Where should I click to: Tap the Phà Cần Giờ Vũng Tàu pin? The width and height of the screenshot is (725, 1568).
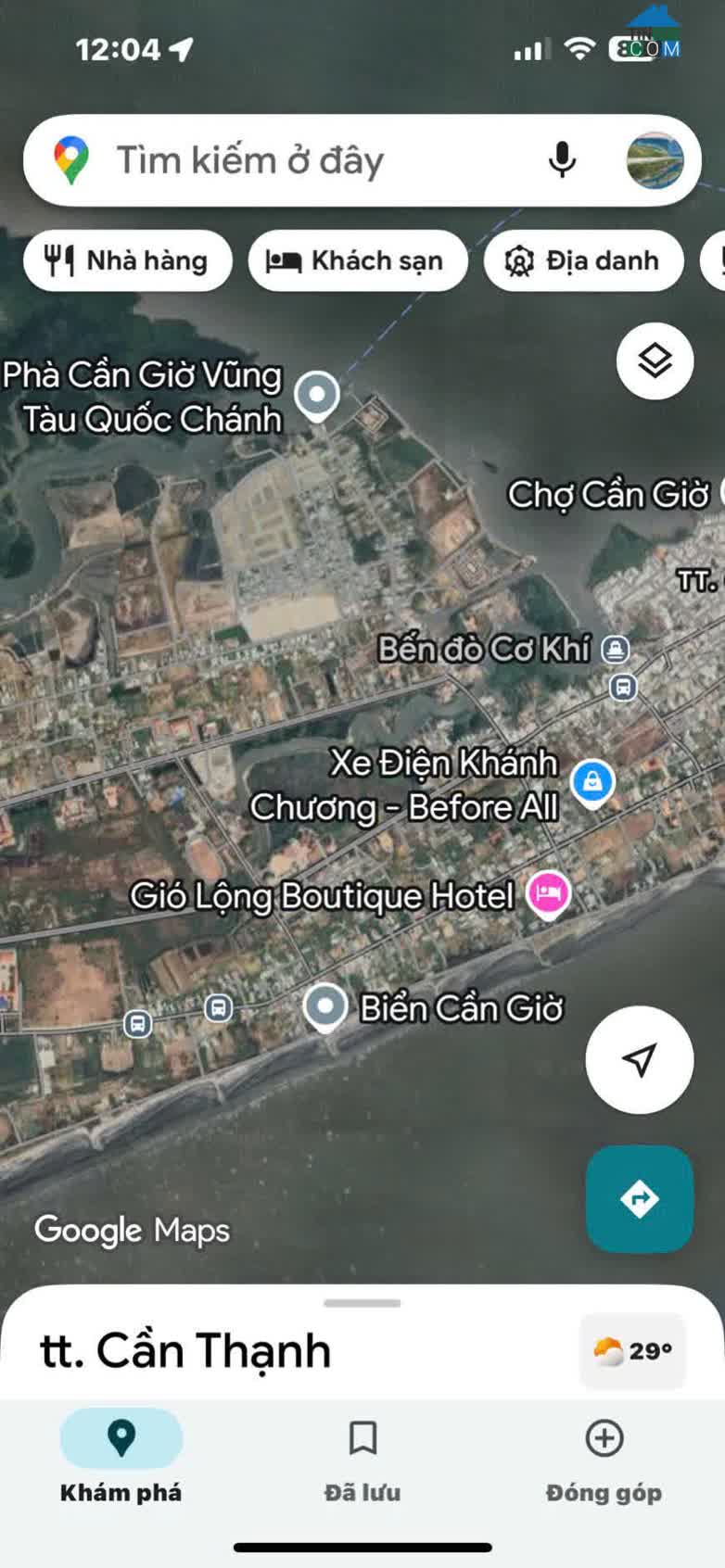pyautogui.click(x=317, y=395)
